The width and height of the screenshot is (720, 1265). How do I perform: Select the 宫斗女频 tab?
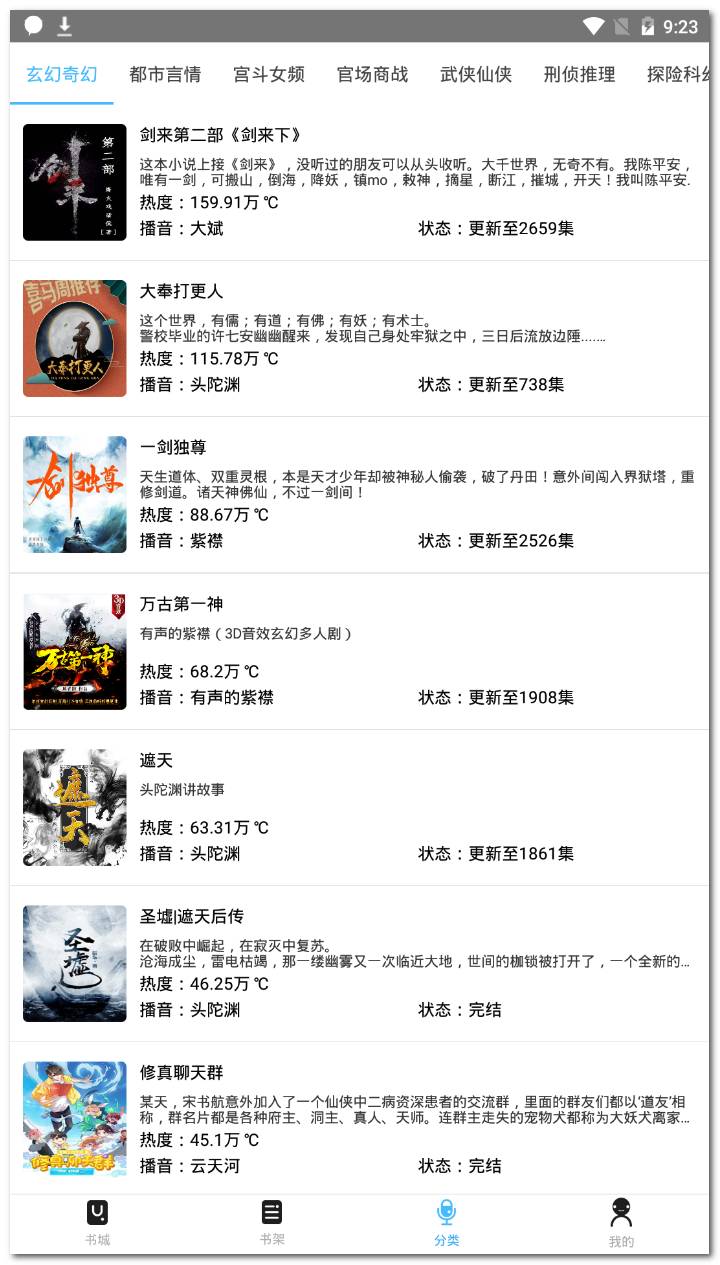pyautogui.click(x=269, y=74)
